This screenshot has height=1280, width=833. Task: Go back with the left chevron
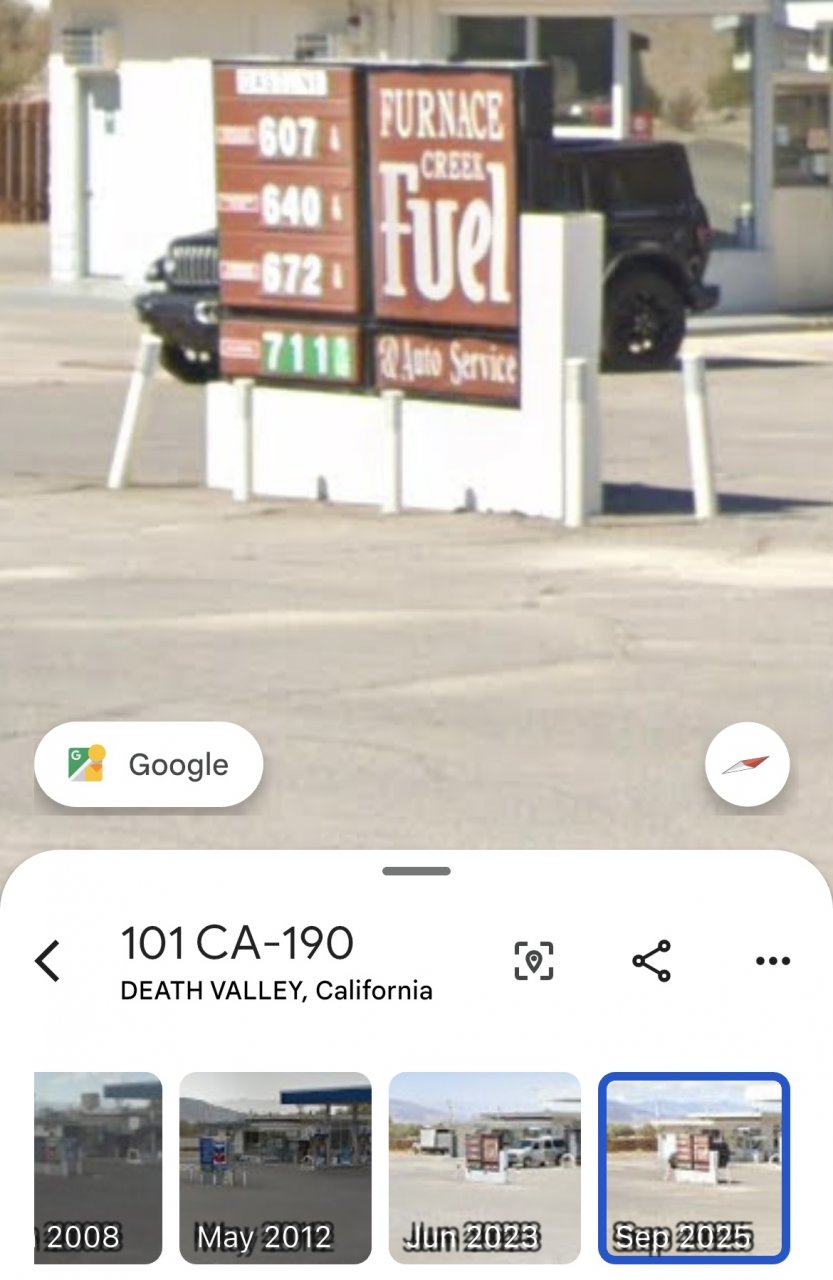(47, 961)
